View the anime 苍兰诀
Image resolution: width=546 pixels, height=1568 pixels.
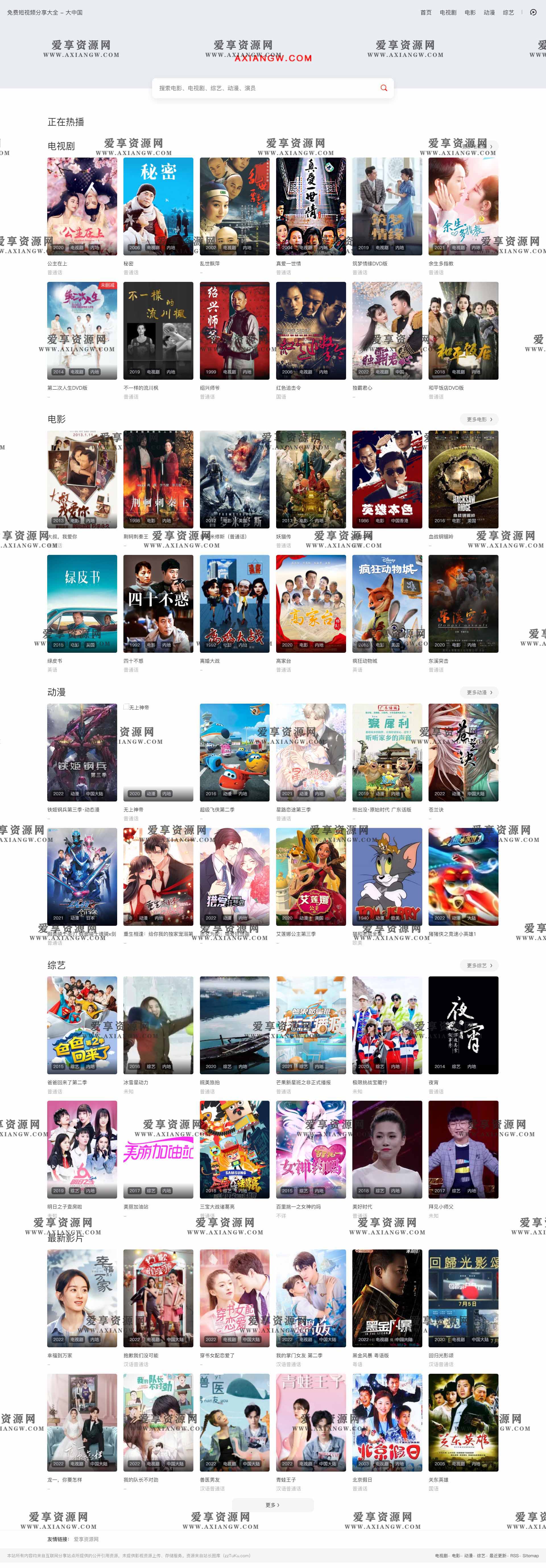pos(463,752)
